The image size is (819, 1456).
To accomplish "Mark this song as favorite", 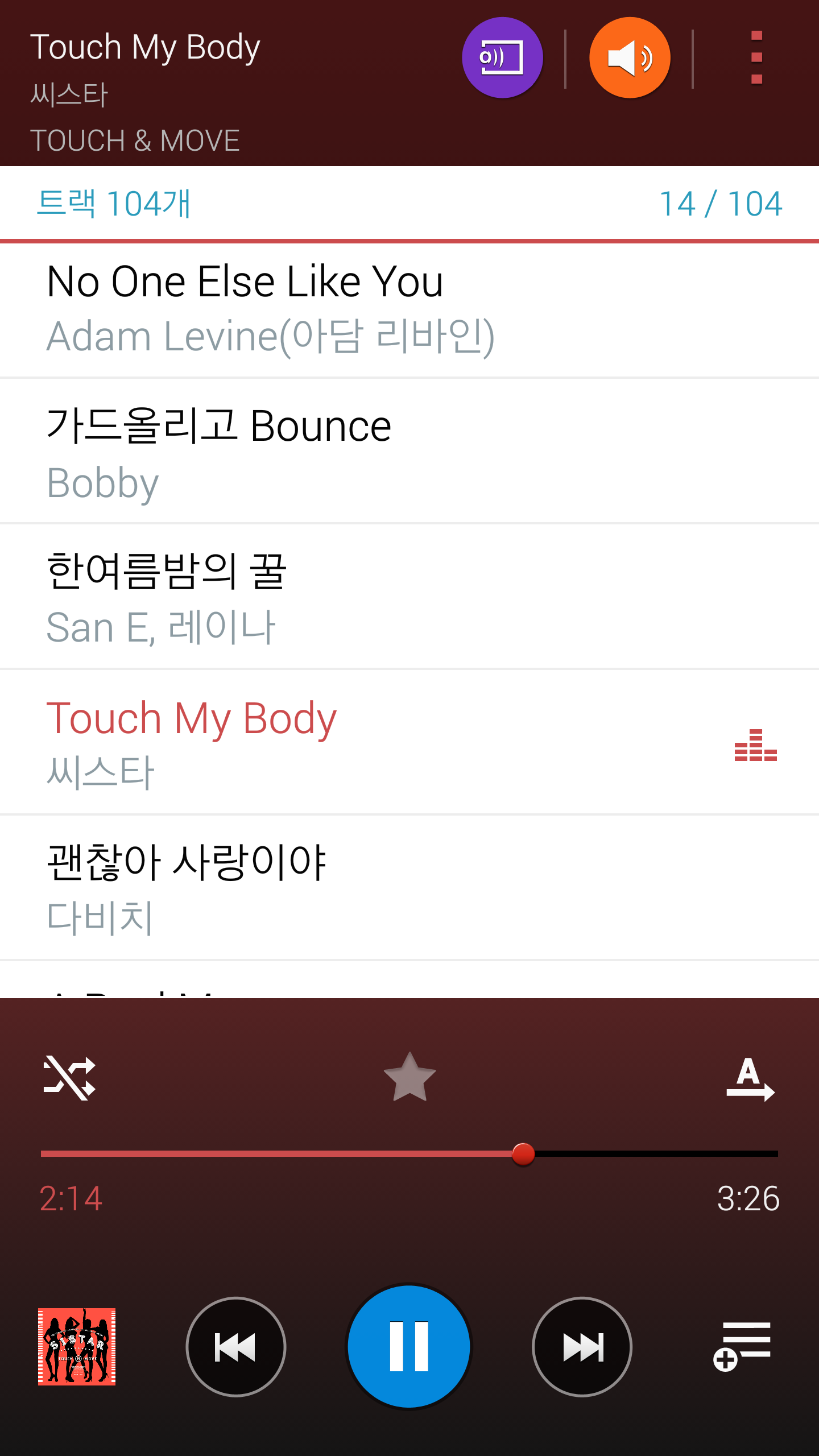I will tap(409, 1077).
